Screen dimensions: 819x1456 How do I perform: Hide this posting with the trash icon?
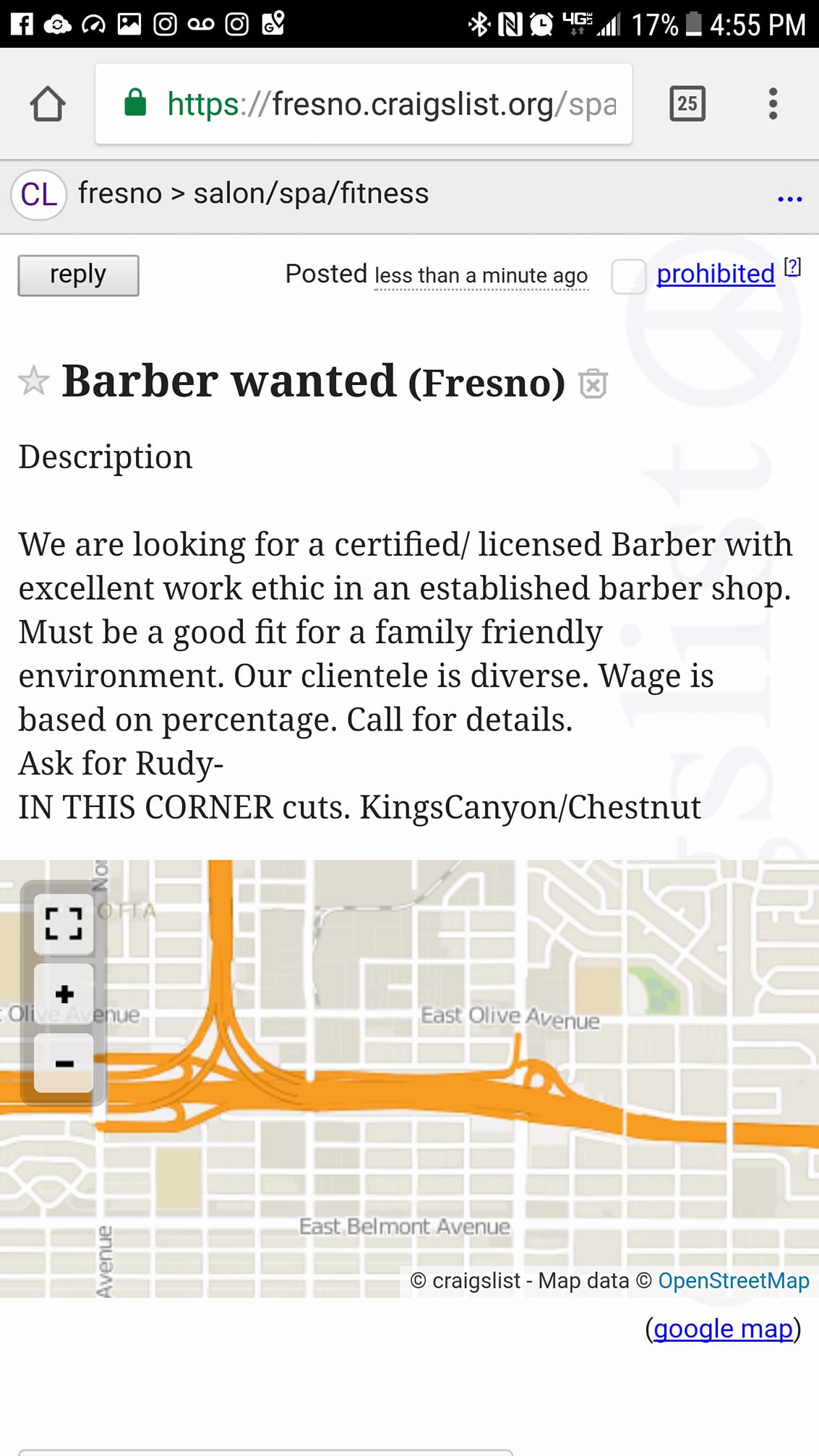tap(593, 383)
